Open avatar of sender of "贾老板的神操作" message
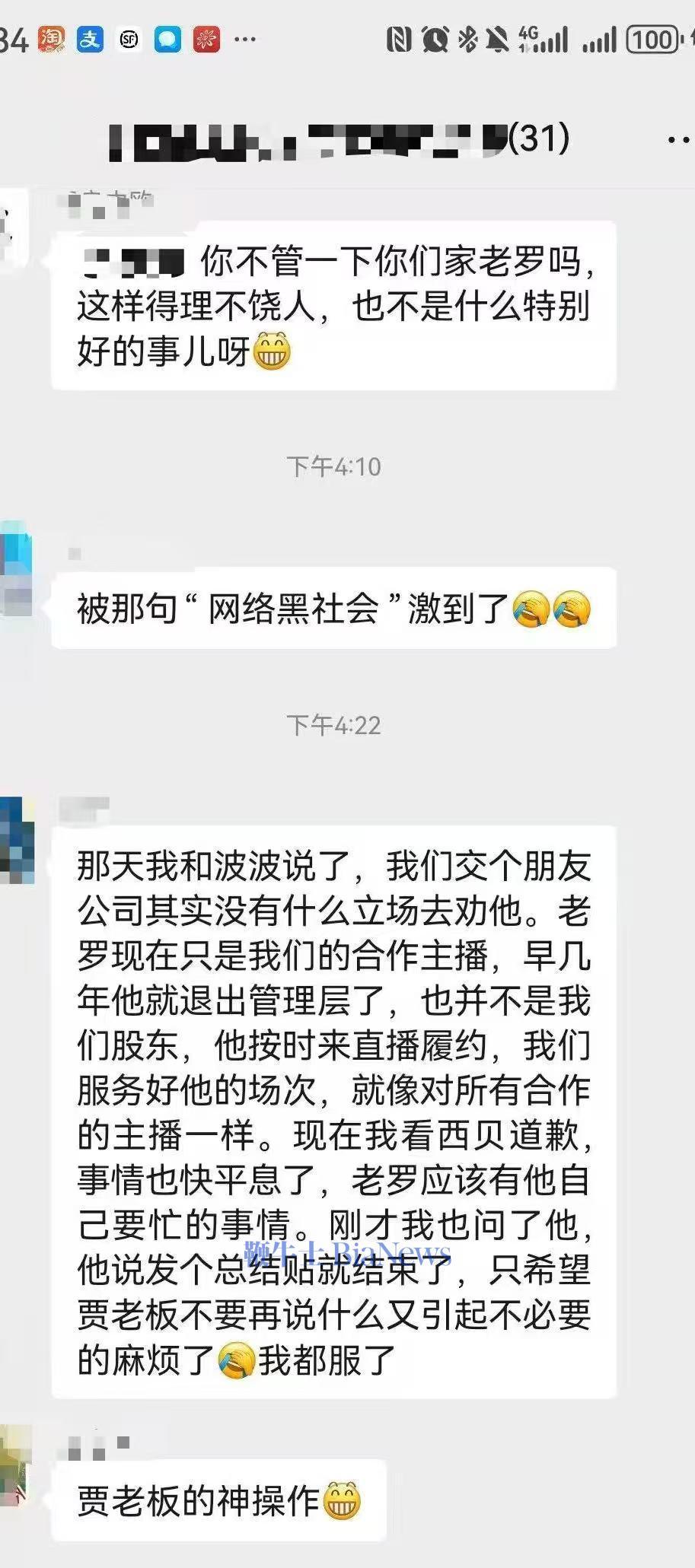The image size is (695, 1568). click(x=15, y=1465)
